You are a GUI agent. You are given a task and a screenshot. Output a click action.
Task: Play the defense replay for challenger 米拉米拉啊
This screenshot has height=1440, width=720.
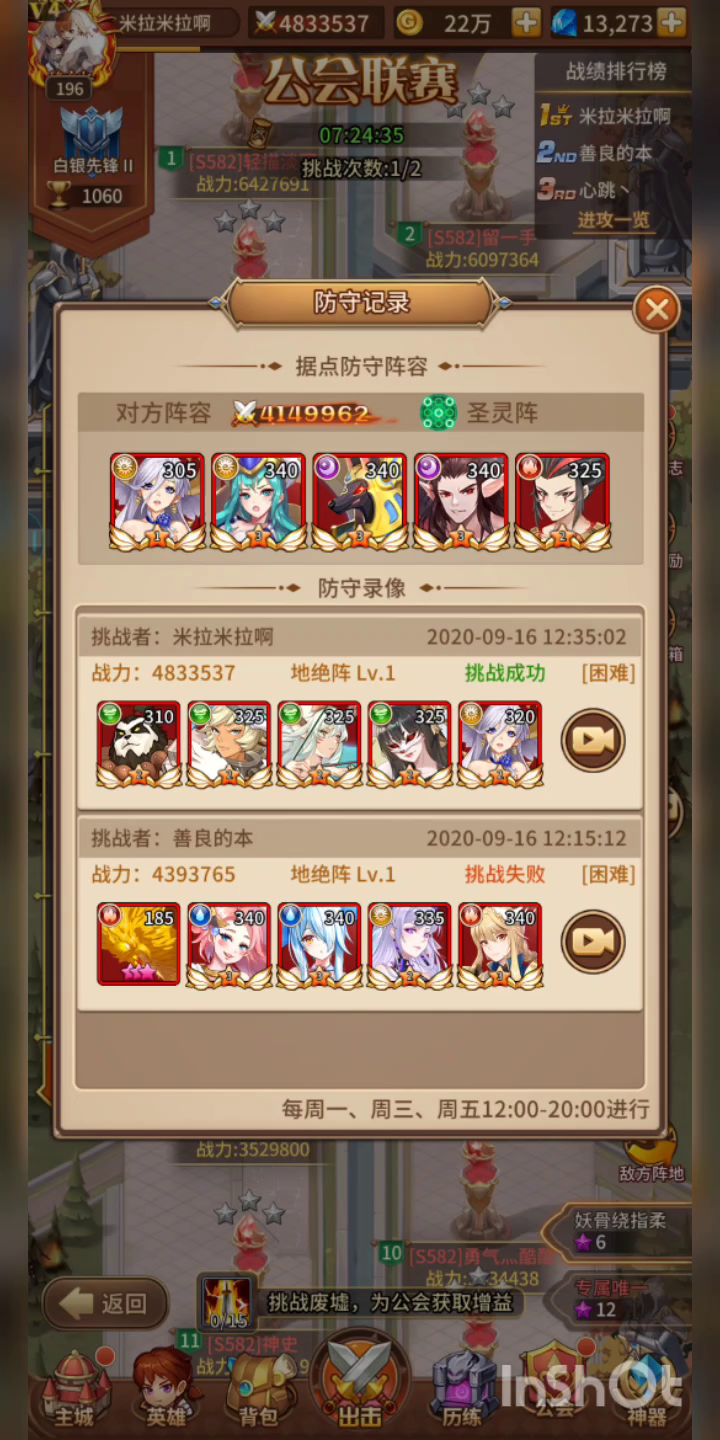tap(593, 740)
